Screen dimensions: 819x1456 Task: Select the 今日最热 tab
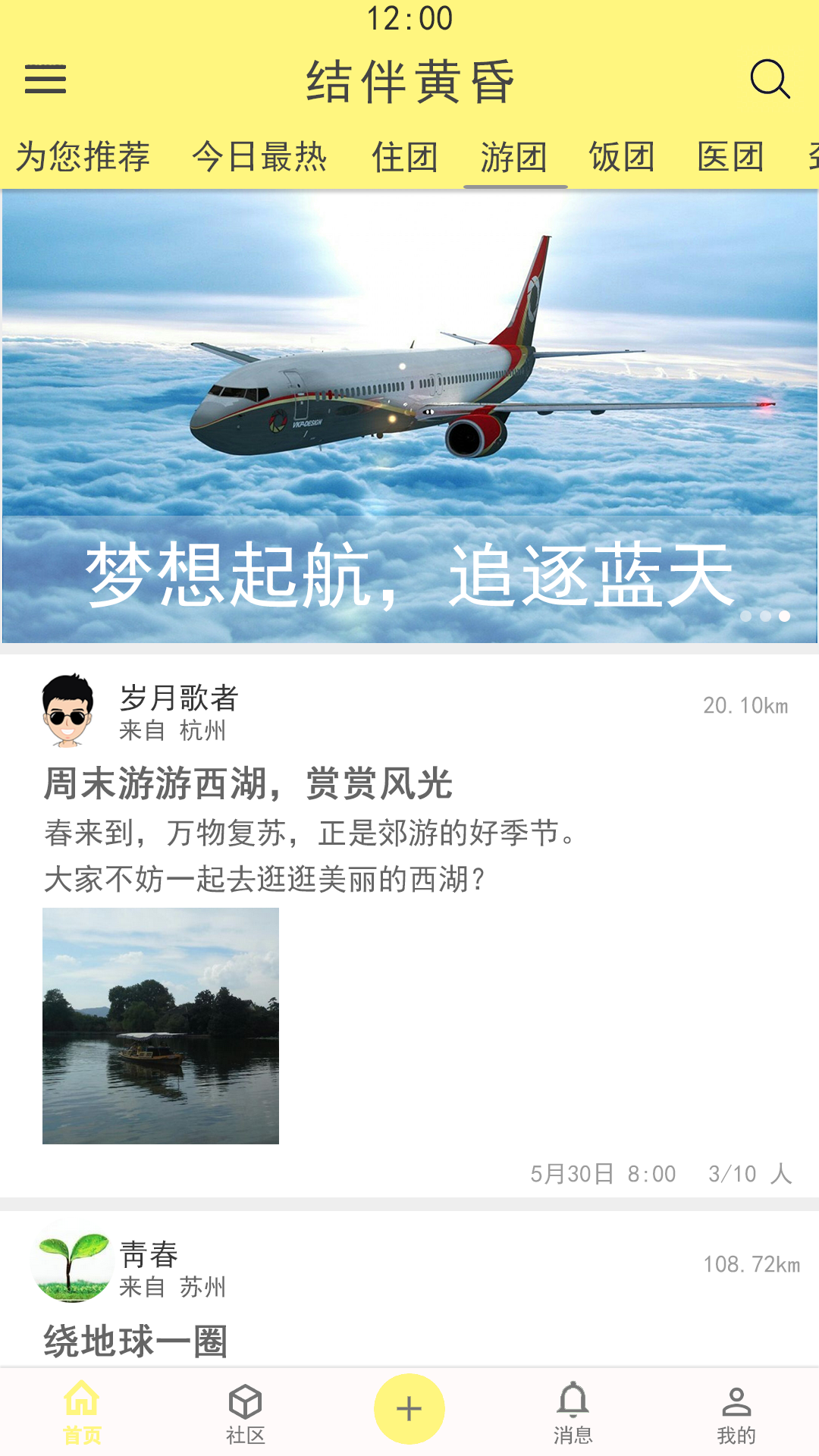coord(259,157)
